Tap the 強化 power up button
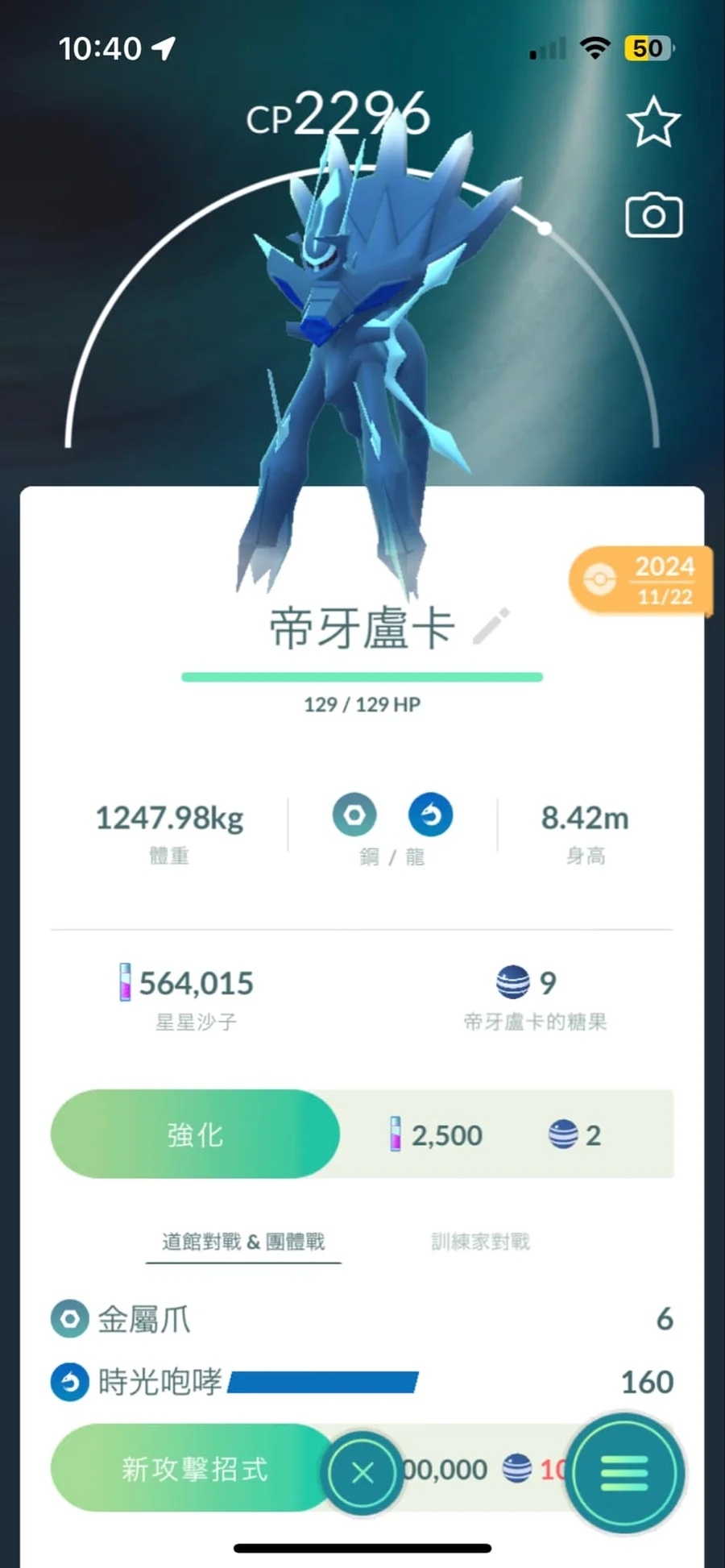The image size is (725, 1568). point(195,1135)
